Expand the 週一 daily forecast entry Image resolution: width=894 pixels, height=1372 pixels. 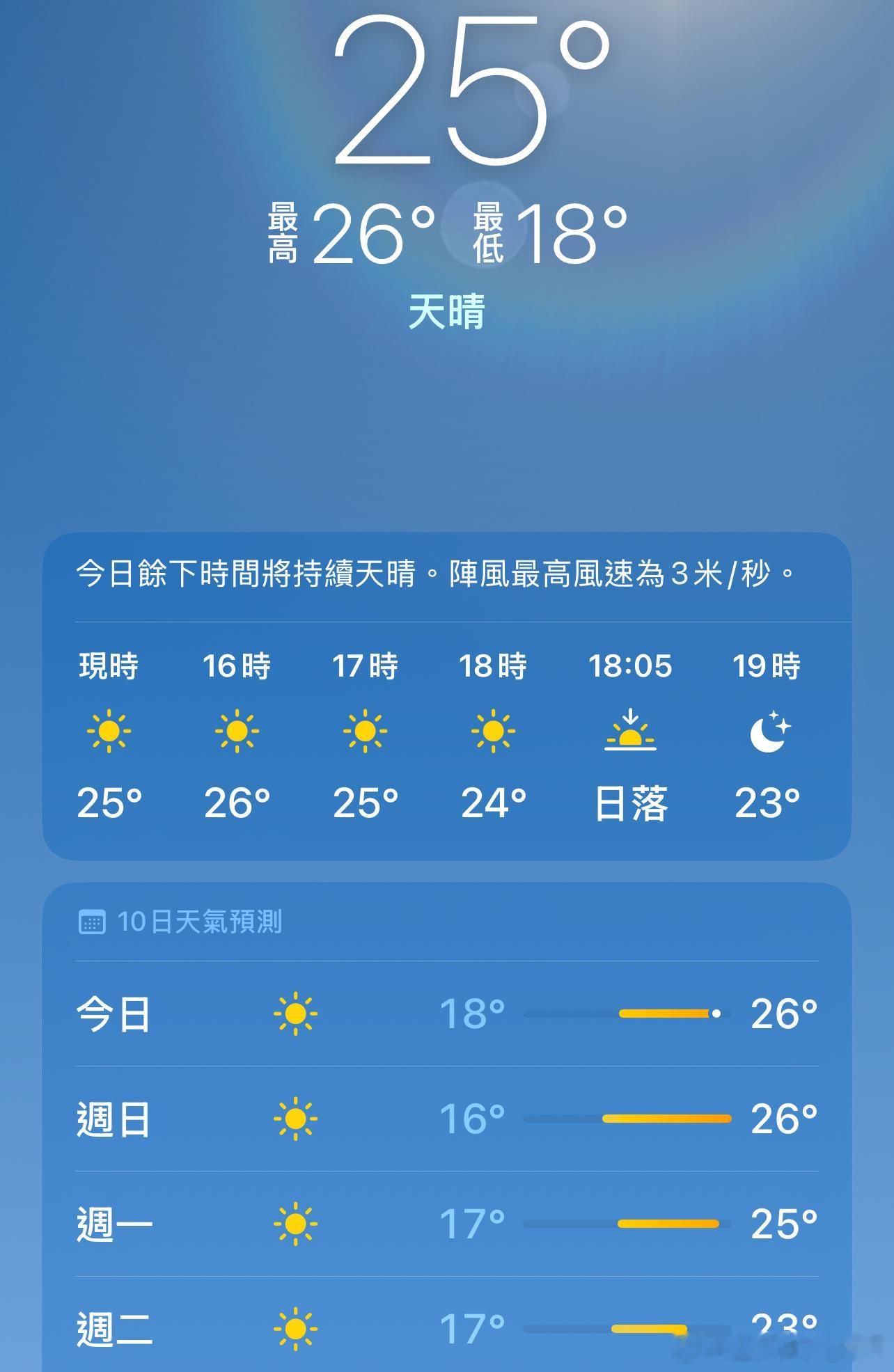pyautogui.click(x=447, y=1222)
